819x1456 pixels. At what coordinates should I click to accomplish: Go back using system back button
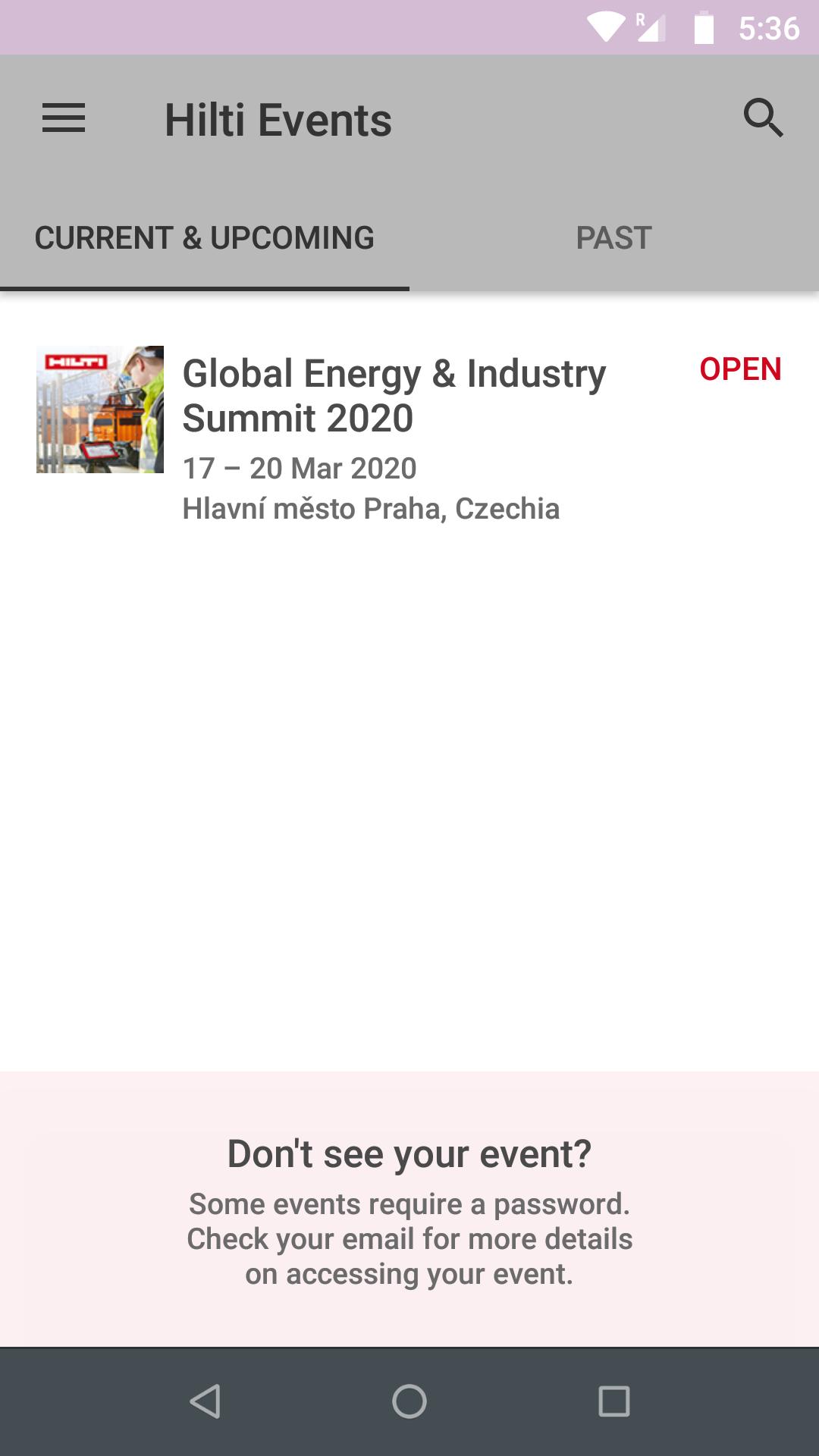click(205, 1401)
